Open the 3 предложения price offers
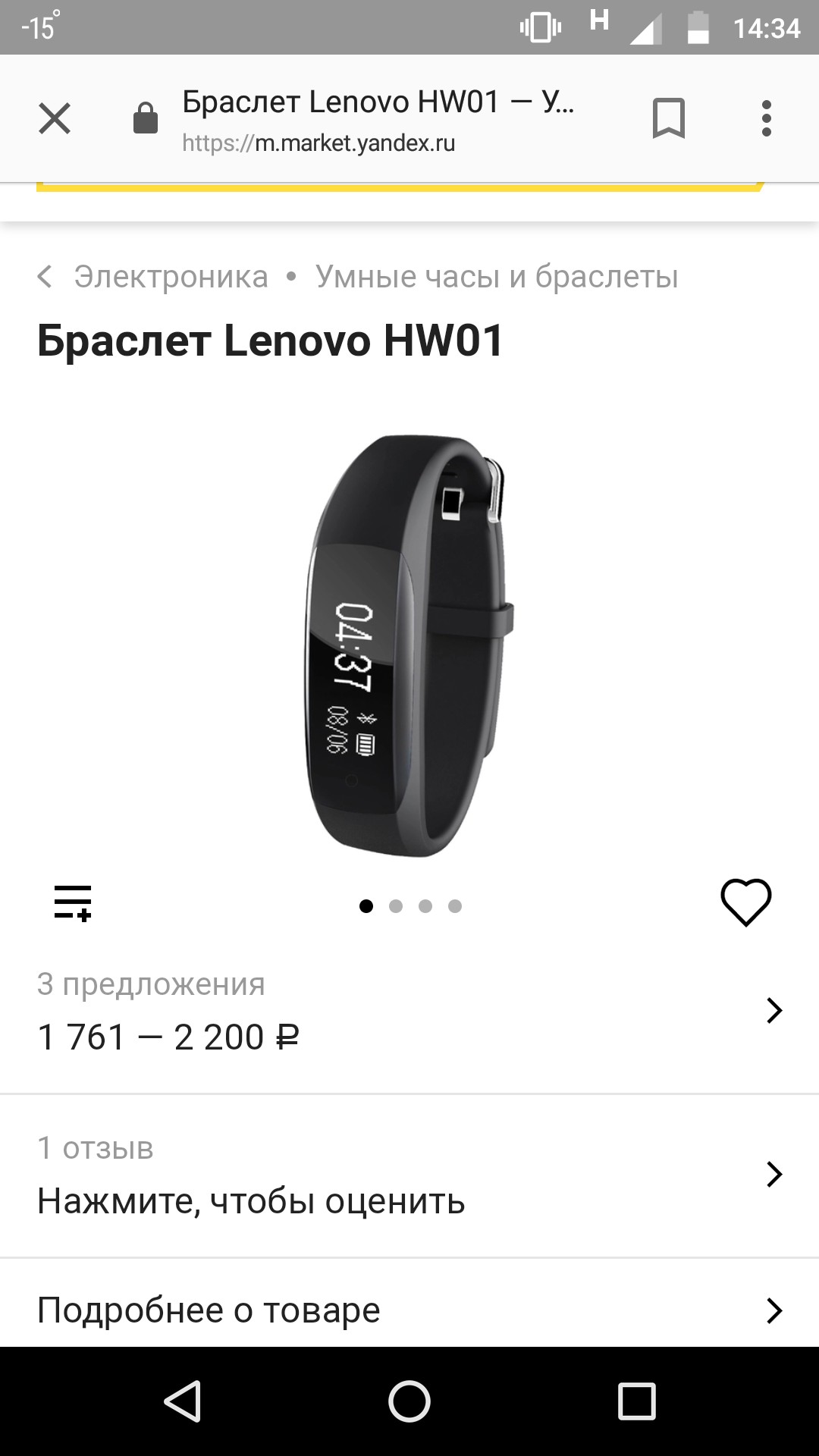 tap(409, 1012)
